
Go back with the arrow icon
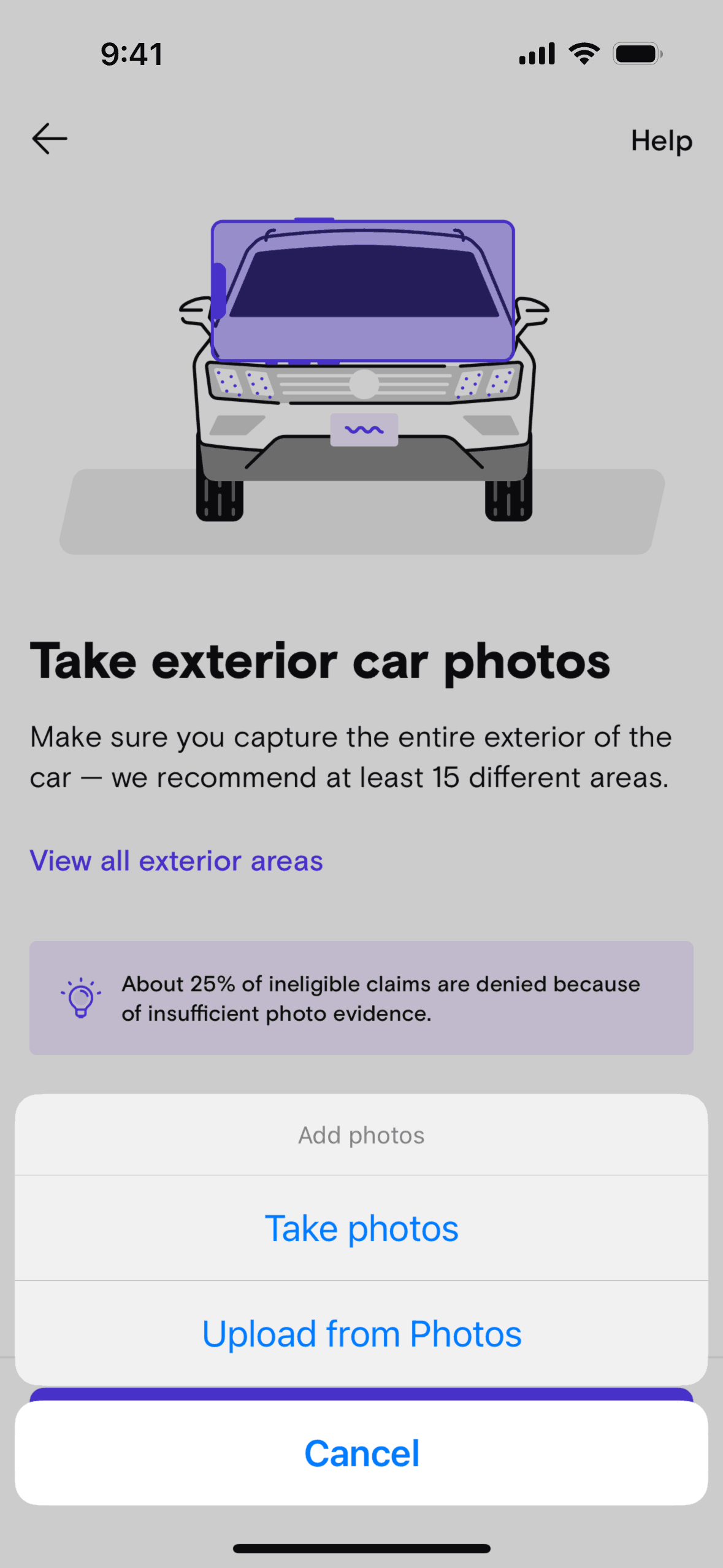(x=50, y=139)
